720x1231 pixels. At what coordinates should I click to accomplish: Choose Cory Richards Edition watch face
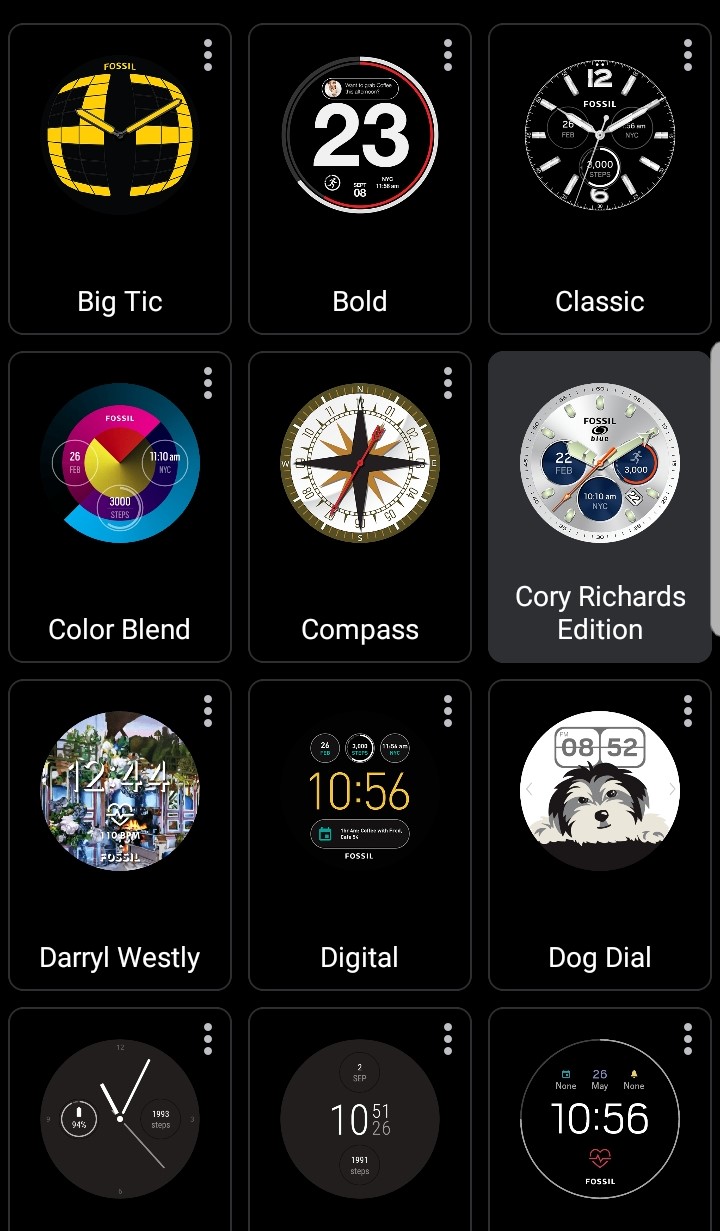(600, 507)
